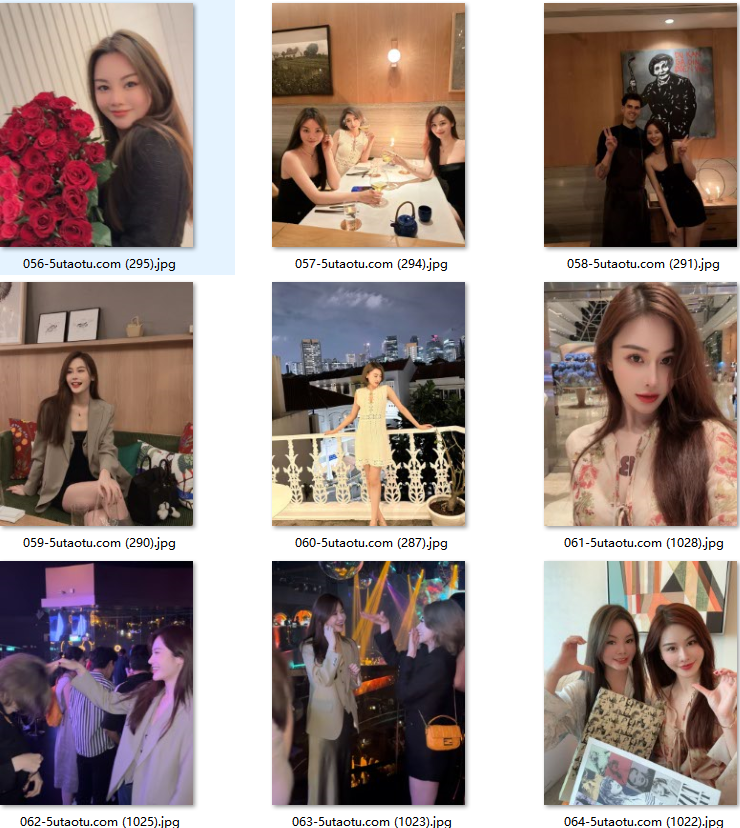Select file 060-5utaotu.com (287).jpg
The width and height of the screenshot is (740, 828).
[368, 404]
